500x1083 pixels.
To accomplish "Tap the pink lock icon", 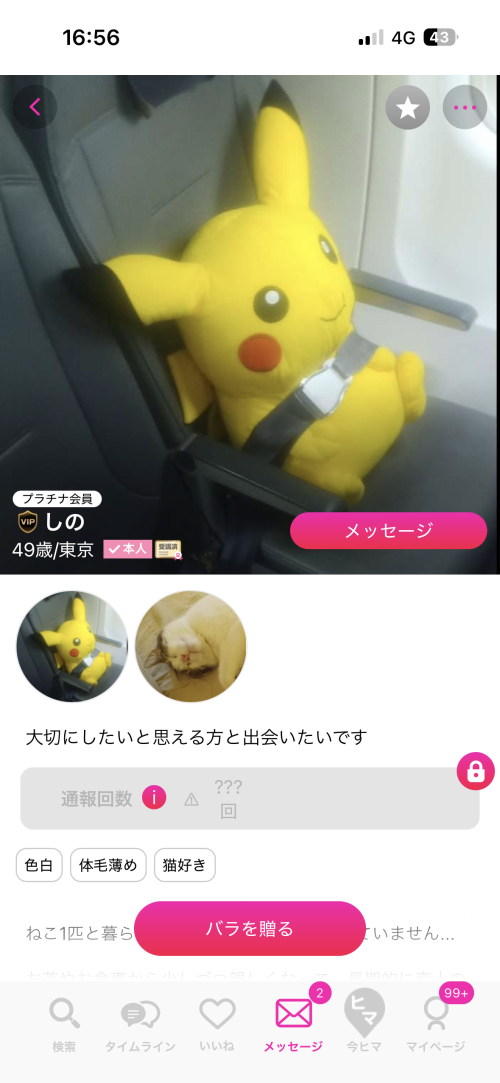I will [x=476, y=771].
